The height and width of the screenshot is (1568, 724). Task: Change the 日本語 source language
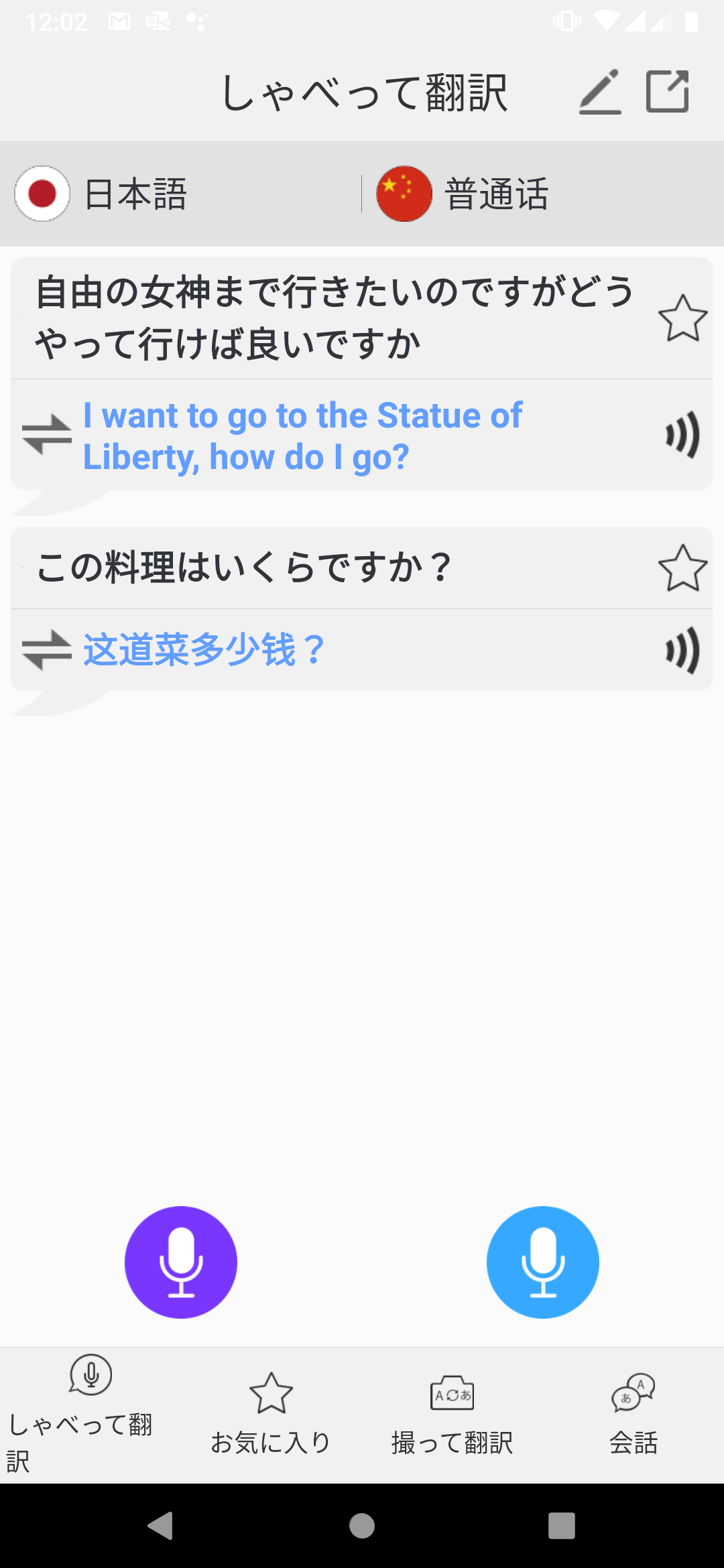tap(101, 194)
